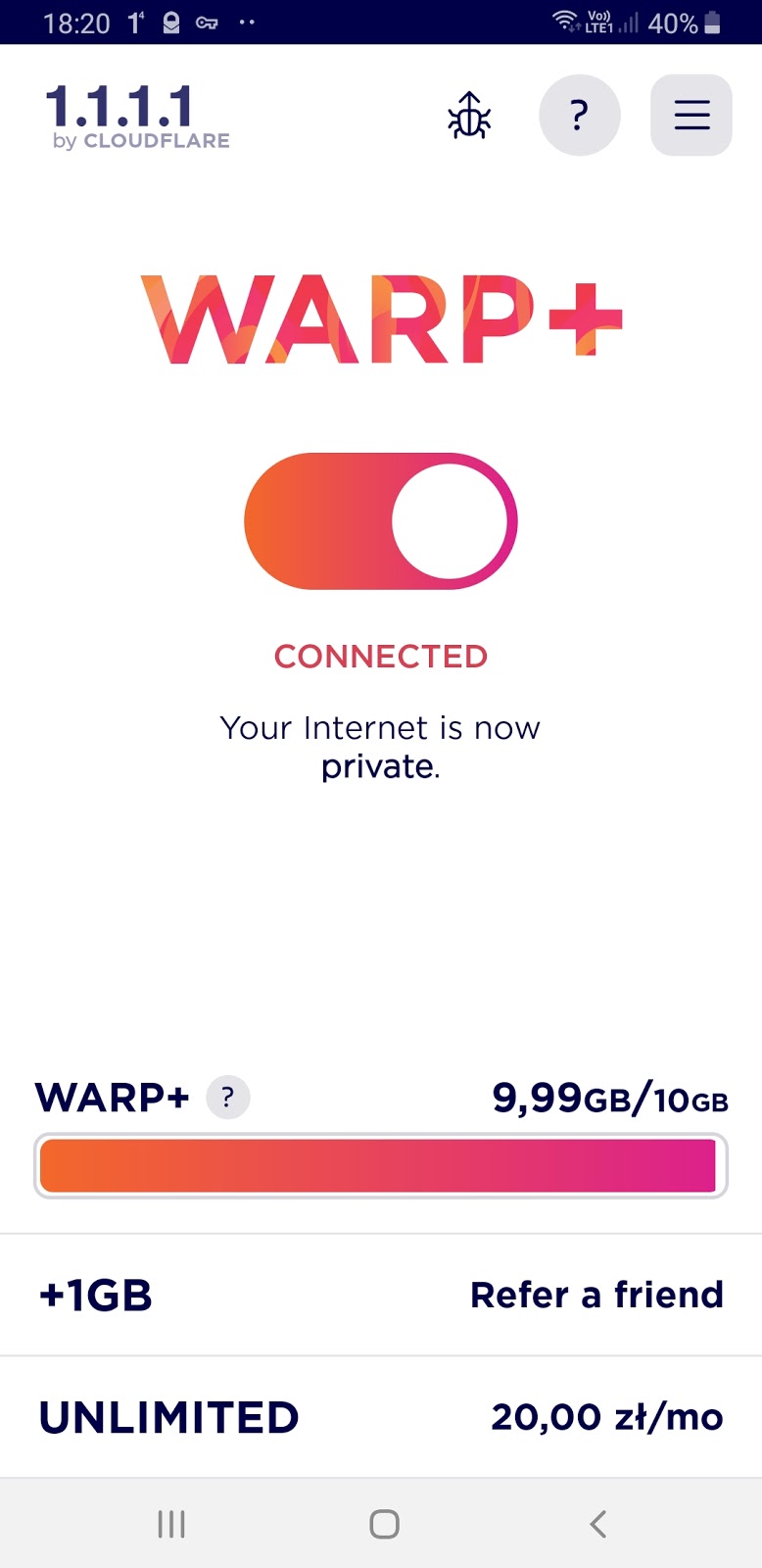
Task: Open the hamburger menu
Action: point(691,116)
